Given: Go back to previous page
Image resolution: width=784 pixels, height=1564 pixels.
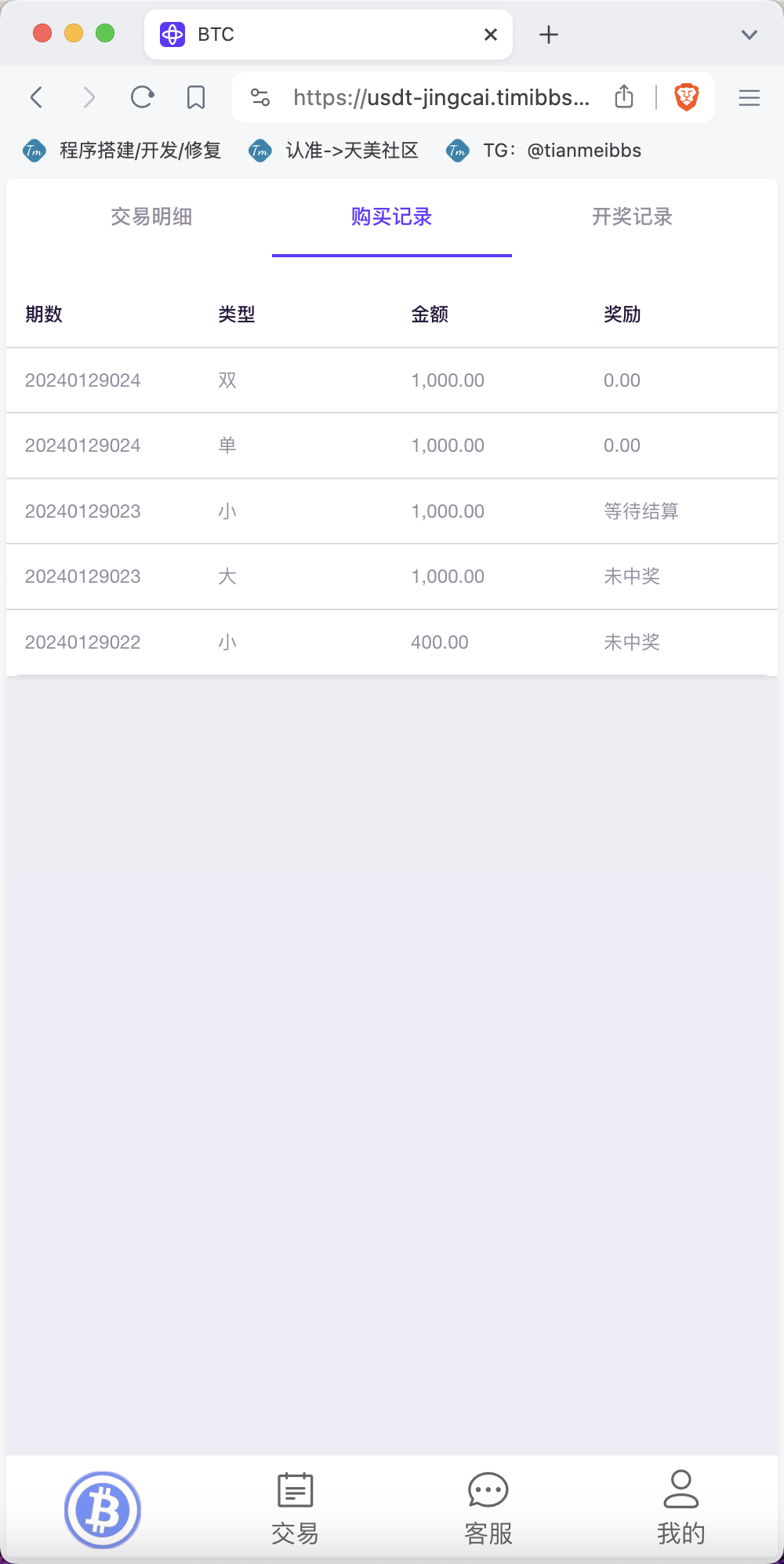Looking at the screenshot, I should click(x=36, y=97).
